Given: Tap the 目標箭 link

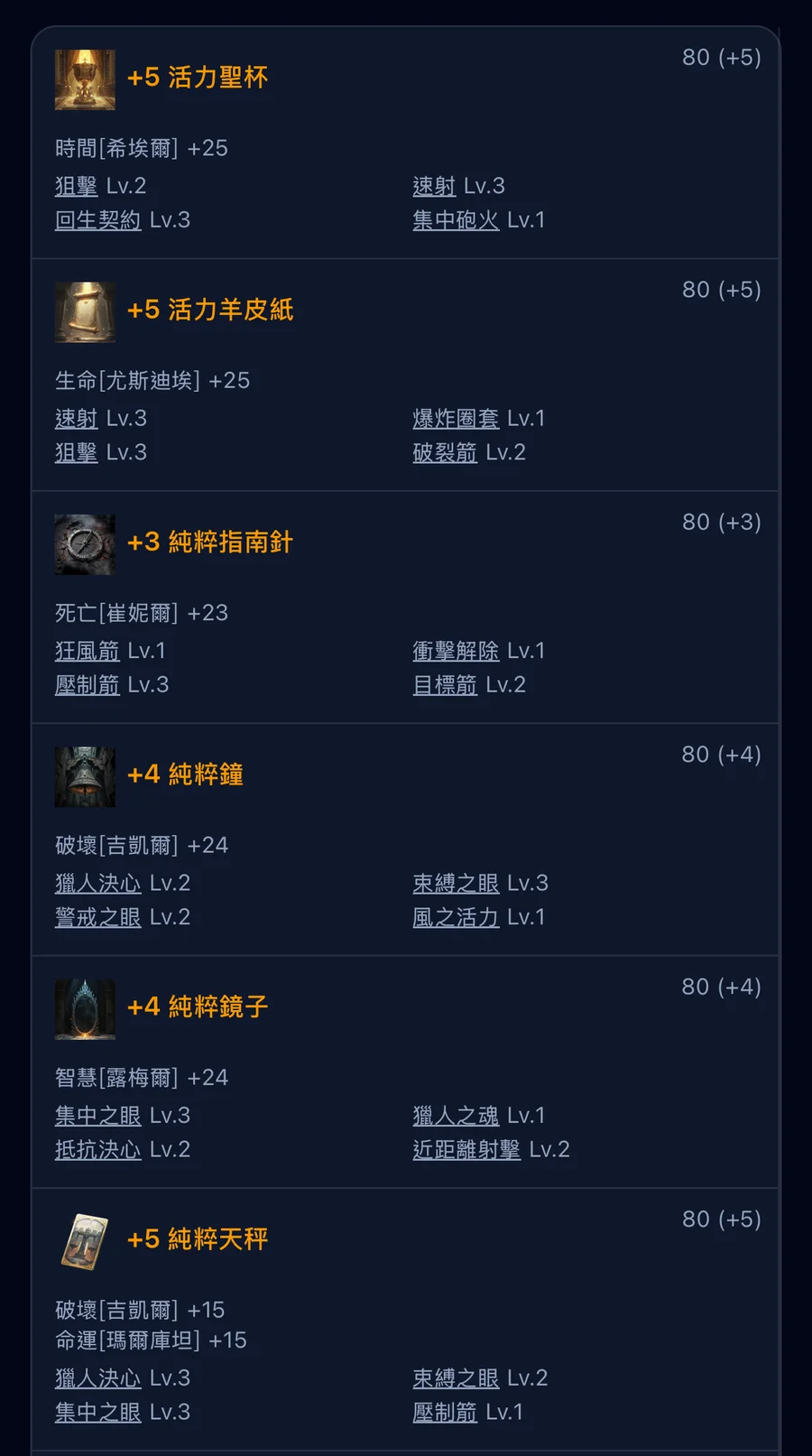Looking at the screenshot, I should pos(445,685).
